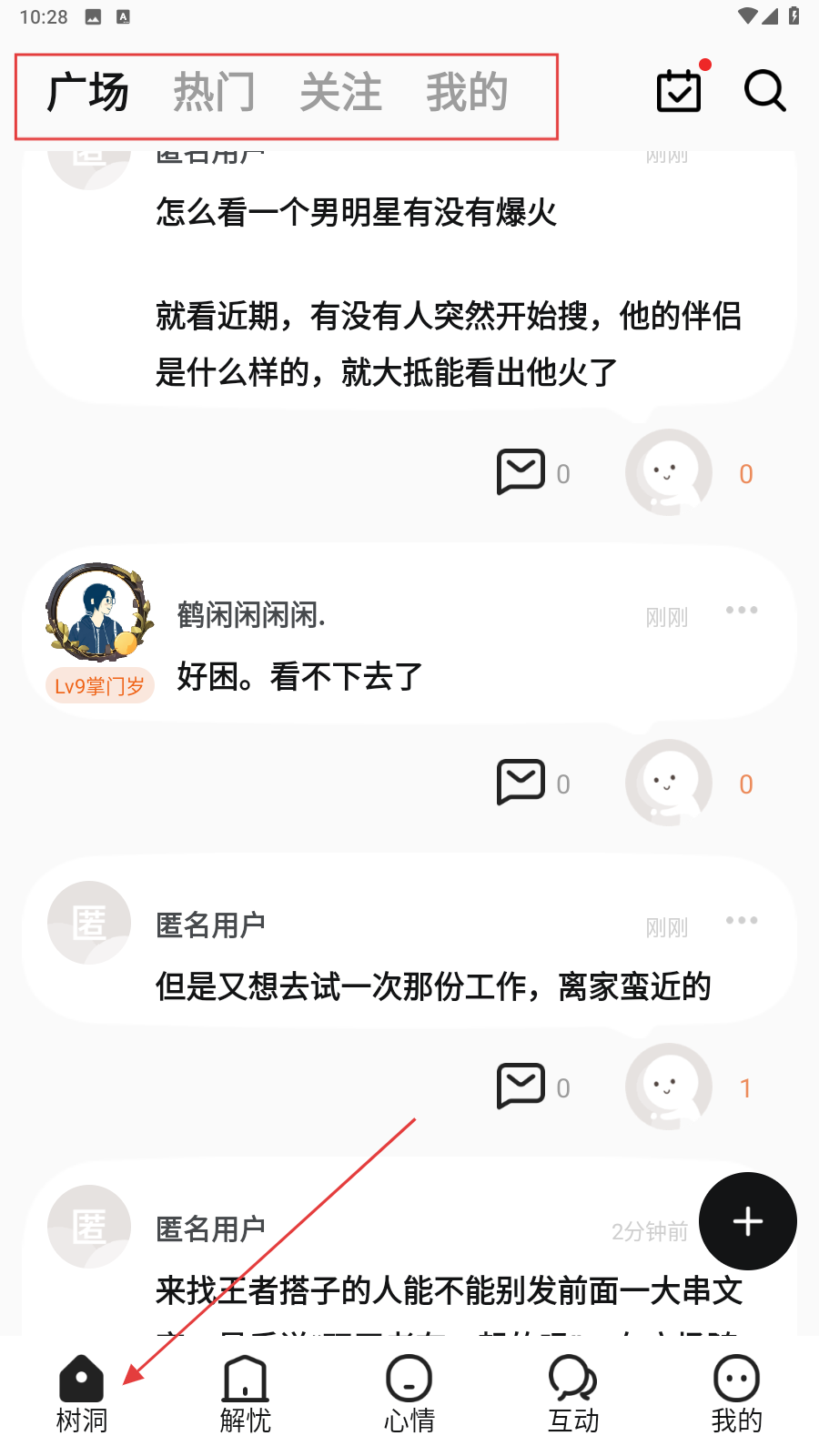Open the 我的 bottom navigation tab
Image resolution: width=819 pixels, height=1456 pixels.
(737, 1392)
